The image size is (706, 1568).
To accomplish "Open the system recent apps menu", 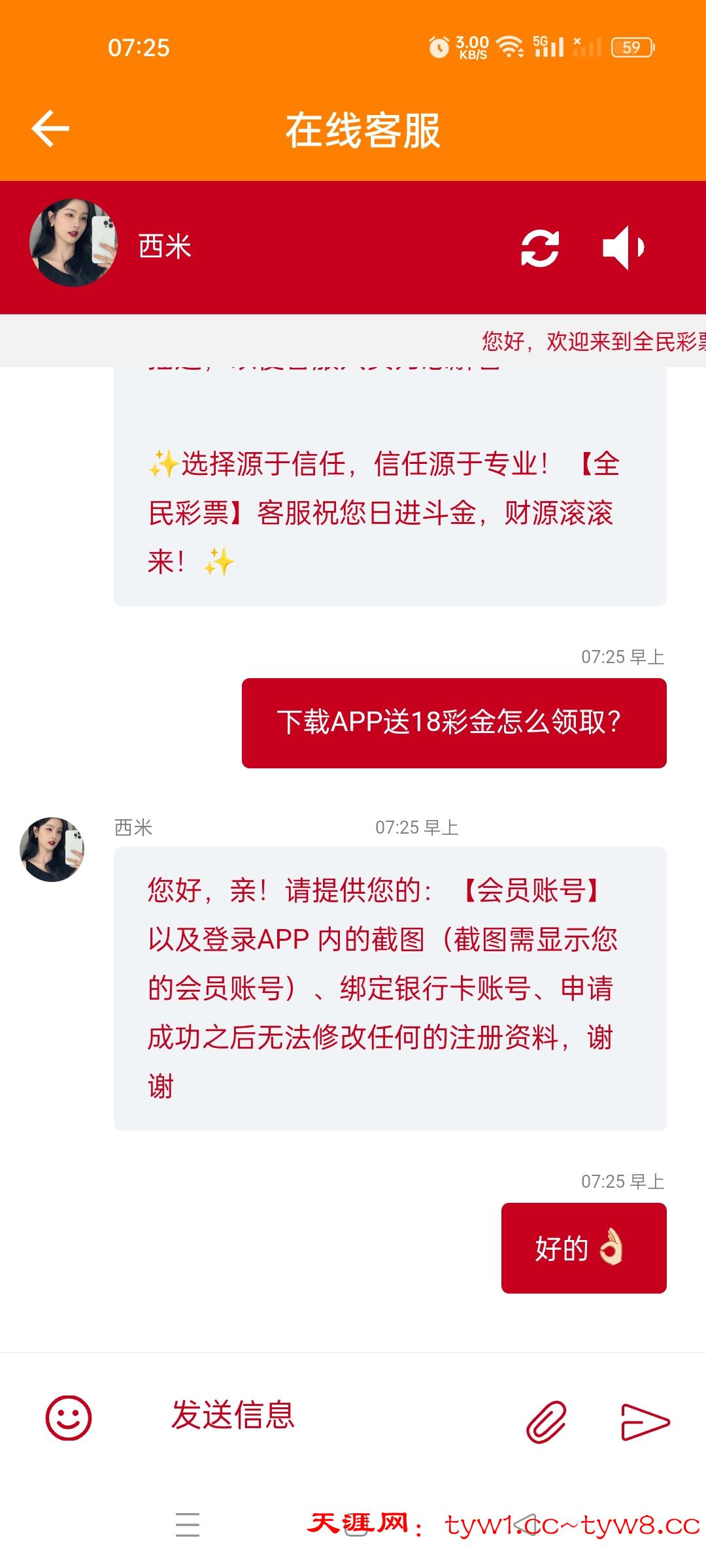I will coord(188,1524).
